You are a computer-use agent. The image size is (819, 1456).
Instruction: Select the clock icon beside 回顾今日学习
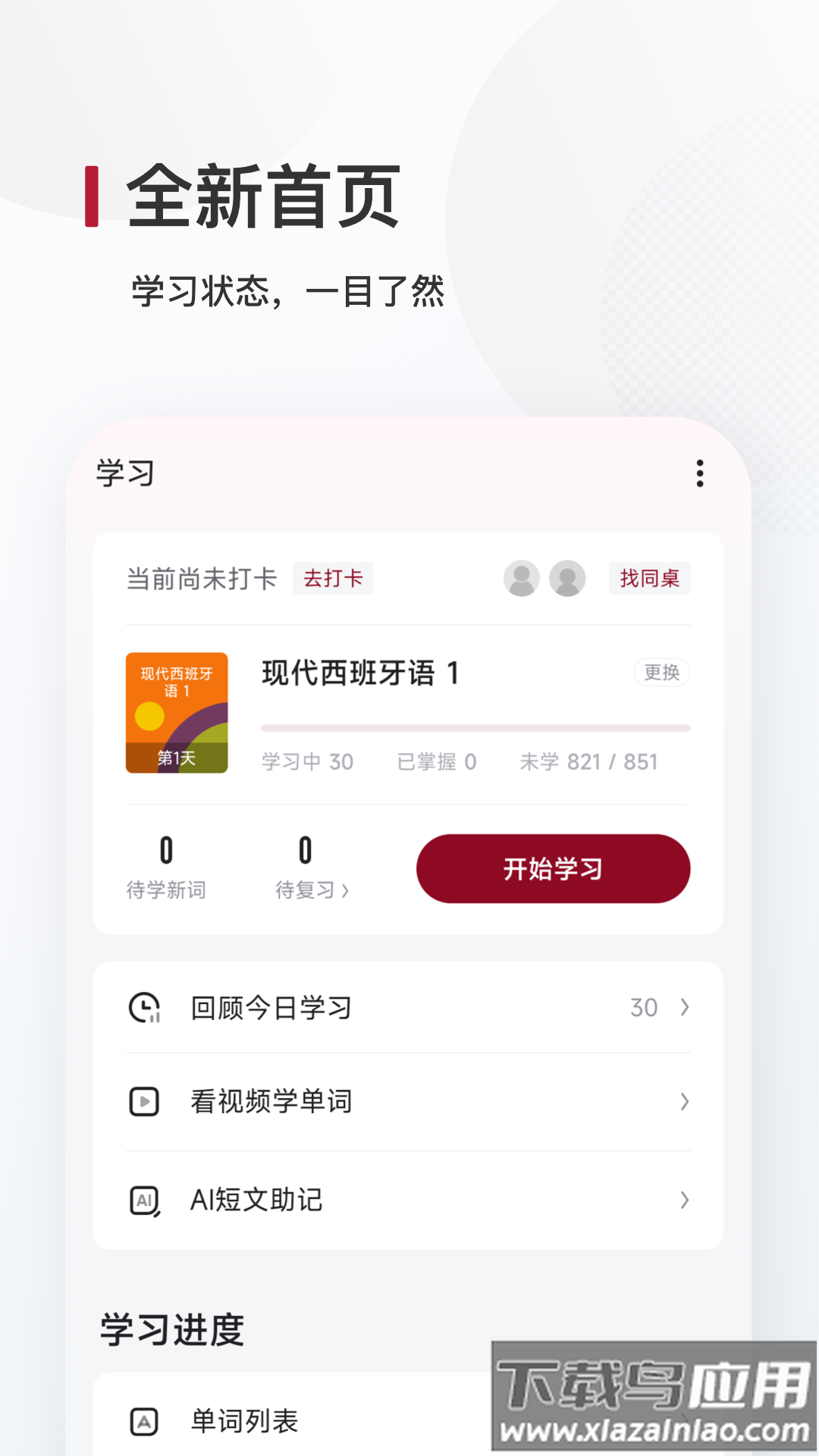(x=144, y=1007)
